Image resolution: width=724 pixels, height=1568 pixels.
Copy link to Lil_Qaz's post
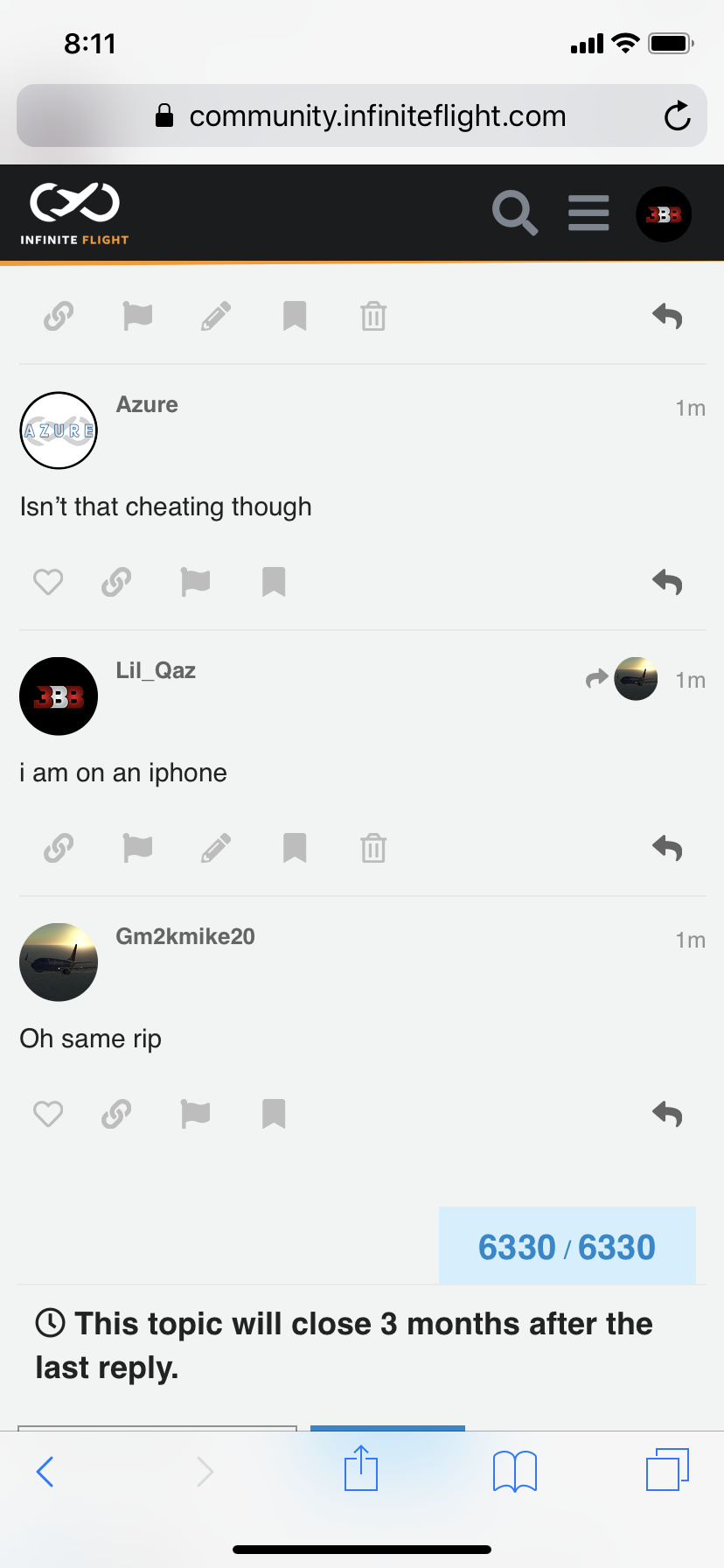59,848
